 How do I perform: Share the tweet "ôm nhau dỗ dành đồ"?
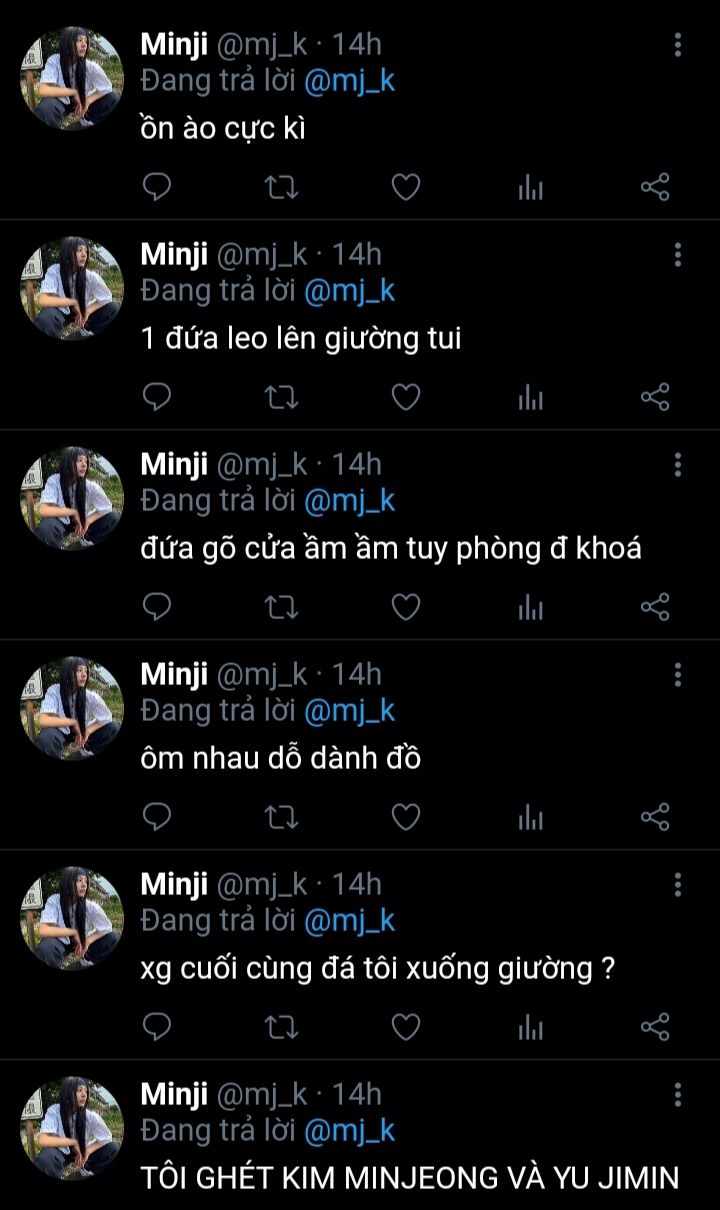click(x=655, y=818)
